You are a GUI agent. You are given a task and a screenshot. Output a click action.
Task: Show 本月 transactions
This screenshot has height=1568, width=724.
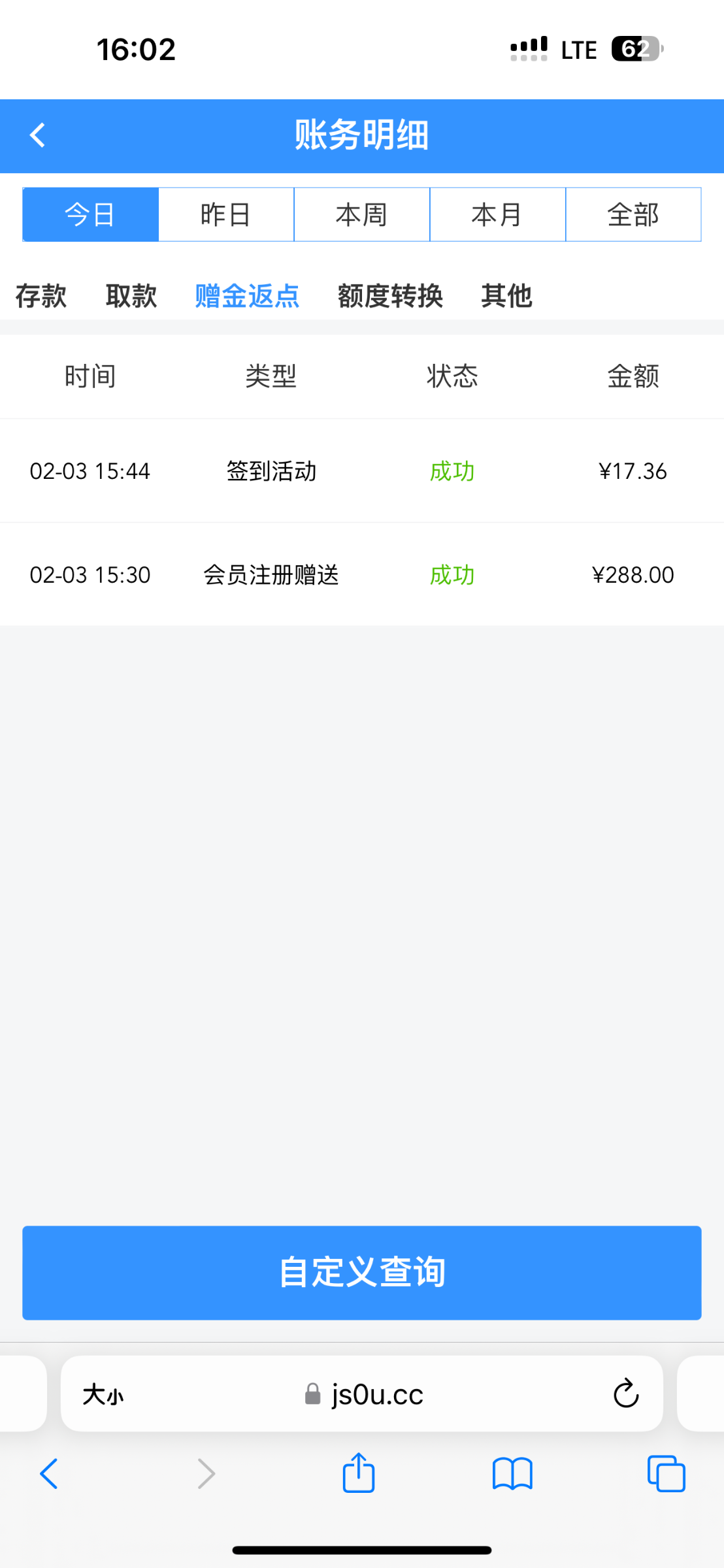497,214
